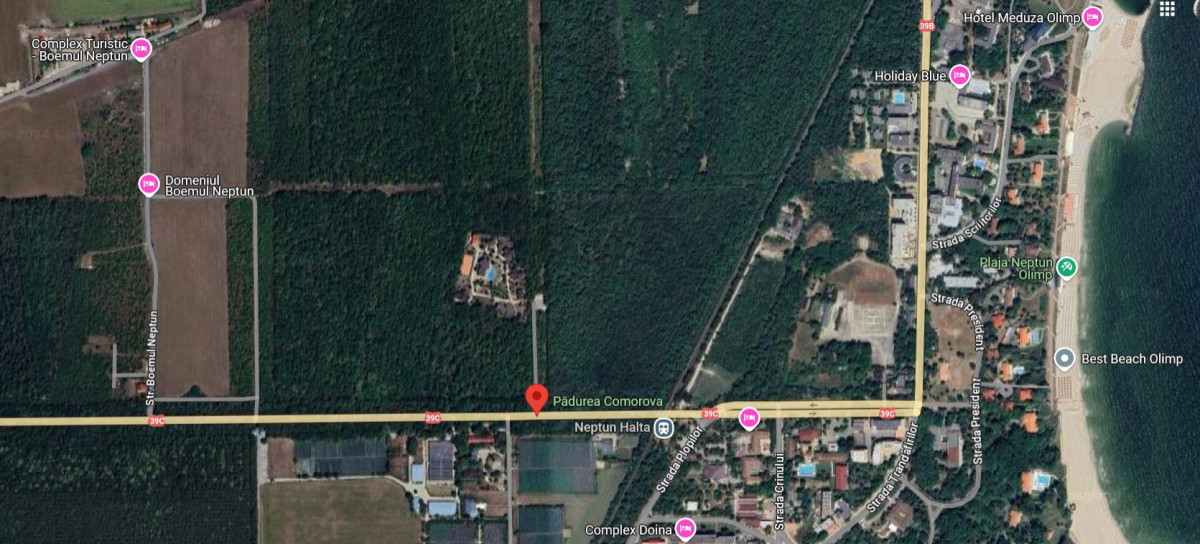Open Complex Doina hotel marker
This screenshot has height=544, width=1200.
pyautogui.click(x=685, y=528)
